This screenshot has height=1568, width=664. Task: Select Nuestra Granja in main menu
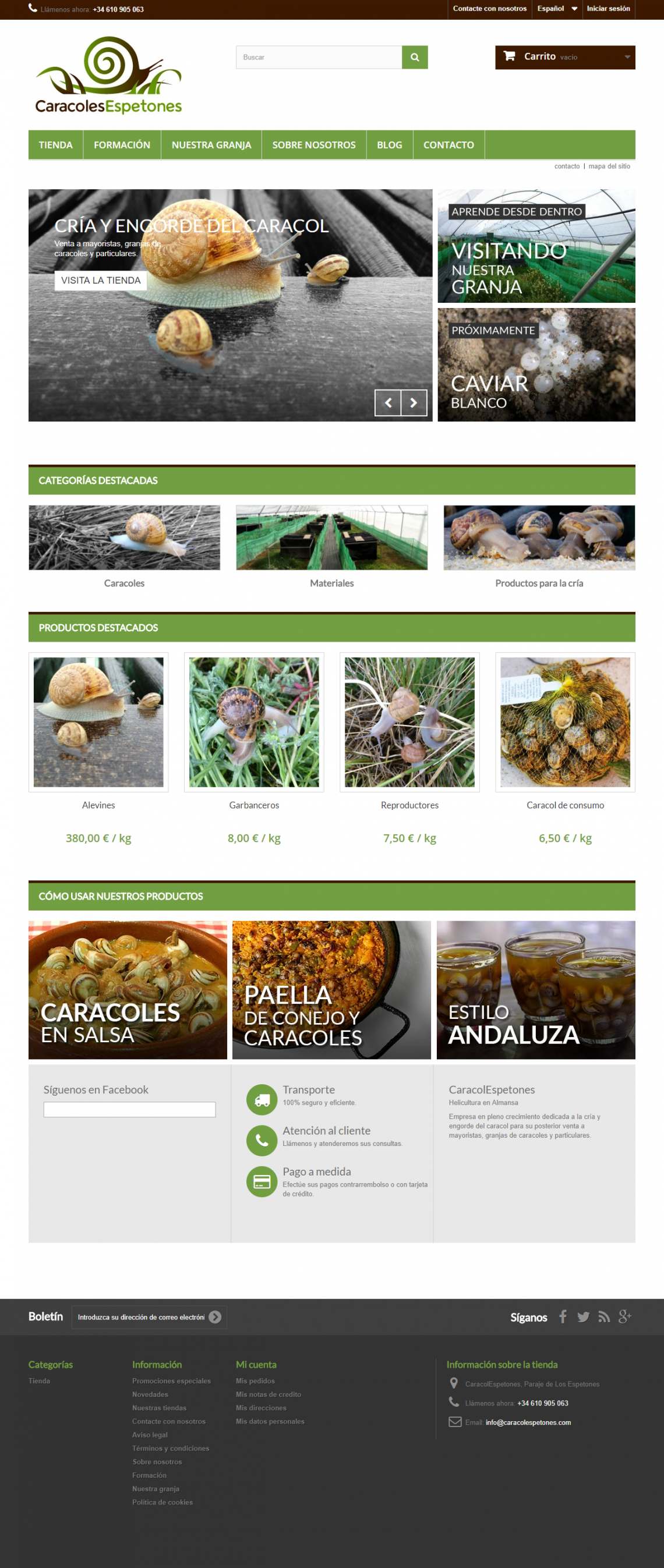click(211, 145)
